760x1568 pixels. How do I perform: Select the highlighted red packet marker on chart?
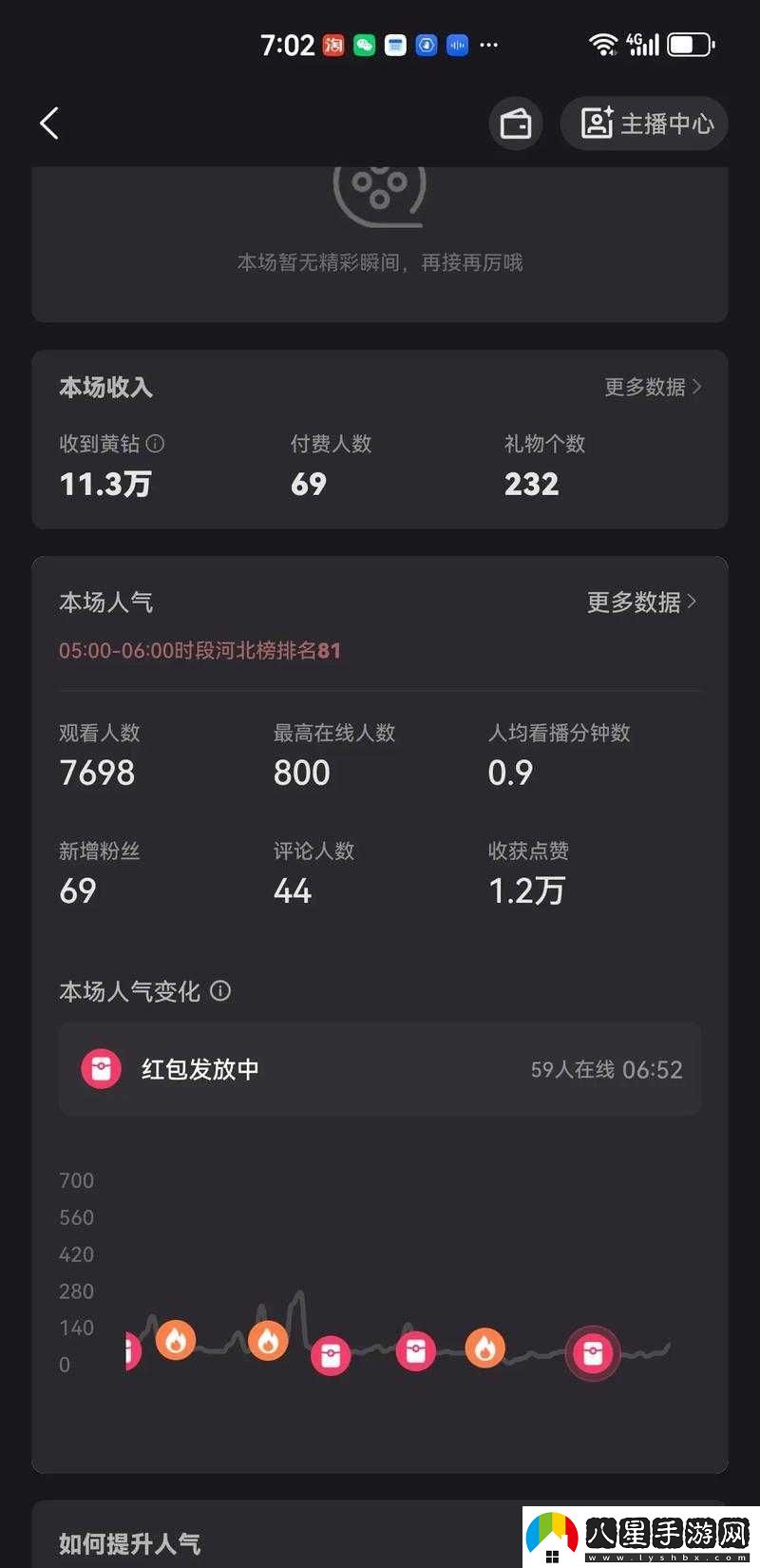click(x=593, y=1353)
